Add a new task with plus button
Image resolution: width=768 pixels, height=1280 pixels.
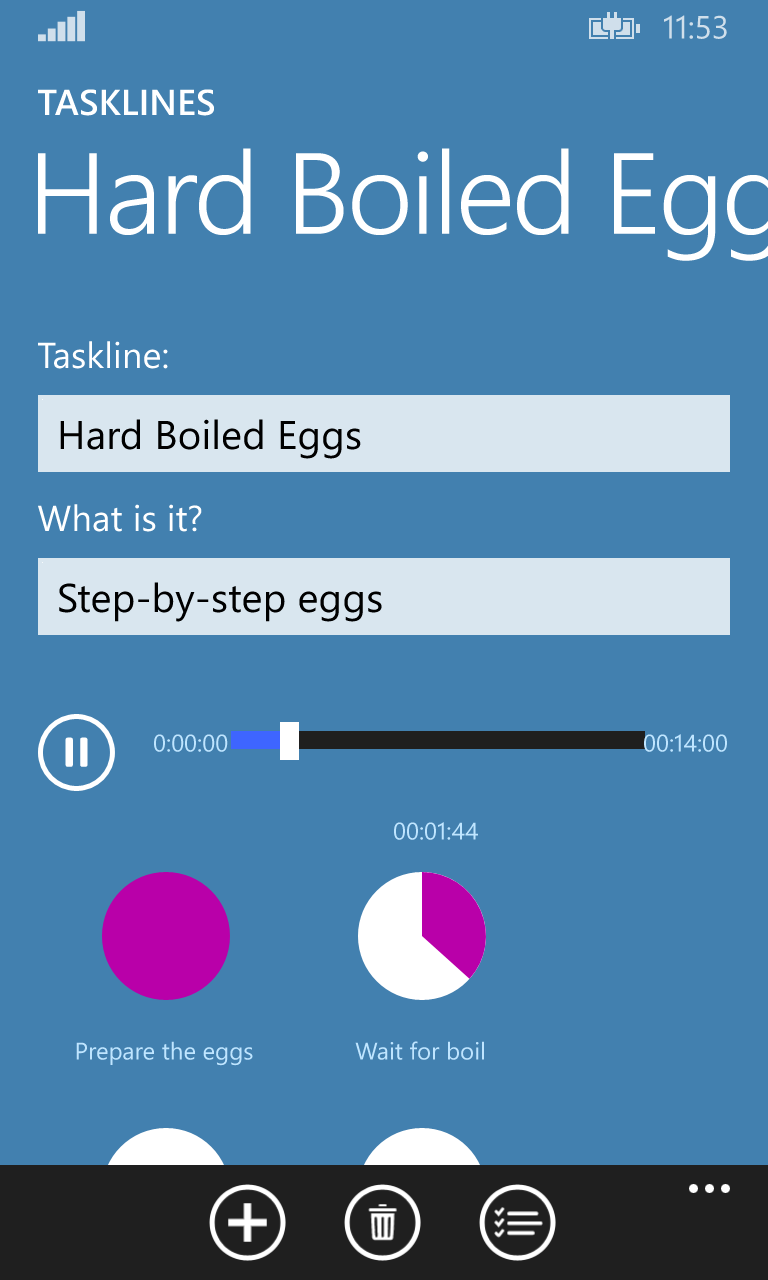[x=247, y=1222]
